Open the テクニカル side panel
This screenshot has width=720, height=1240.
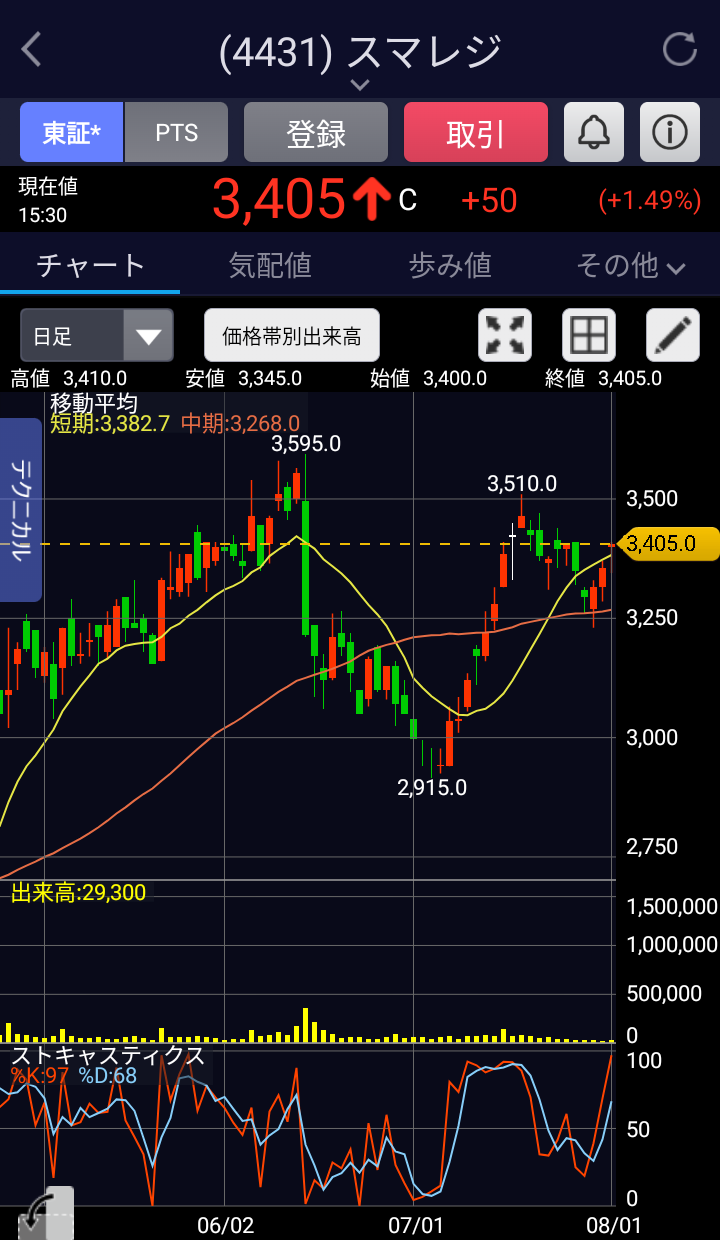click(21, 510)
